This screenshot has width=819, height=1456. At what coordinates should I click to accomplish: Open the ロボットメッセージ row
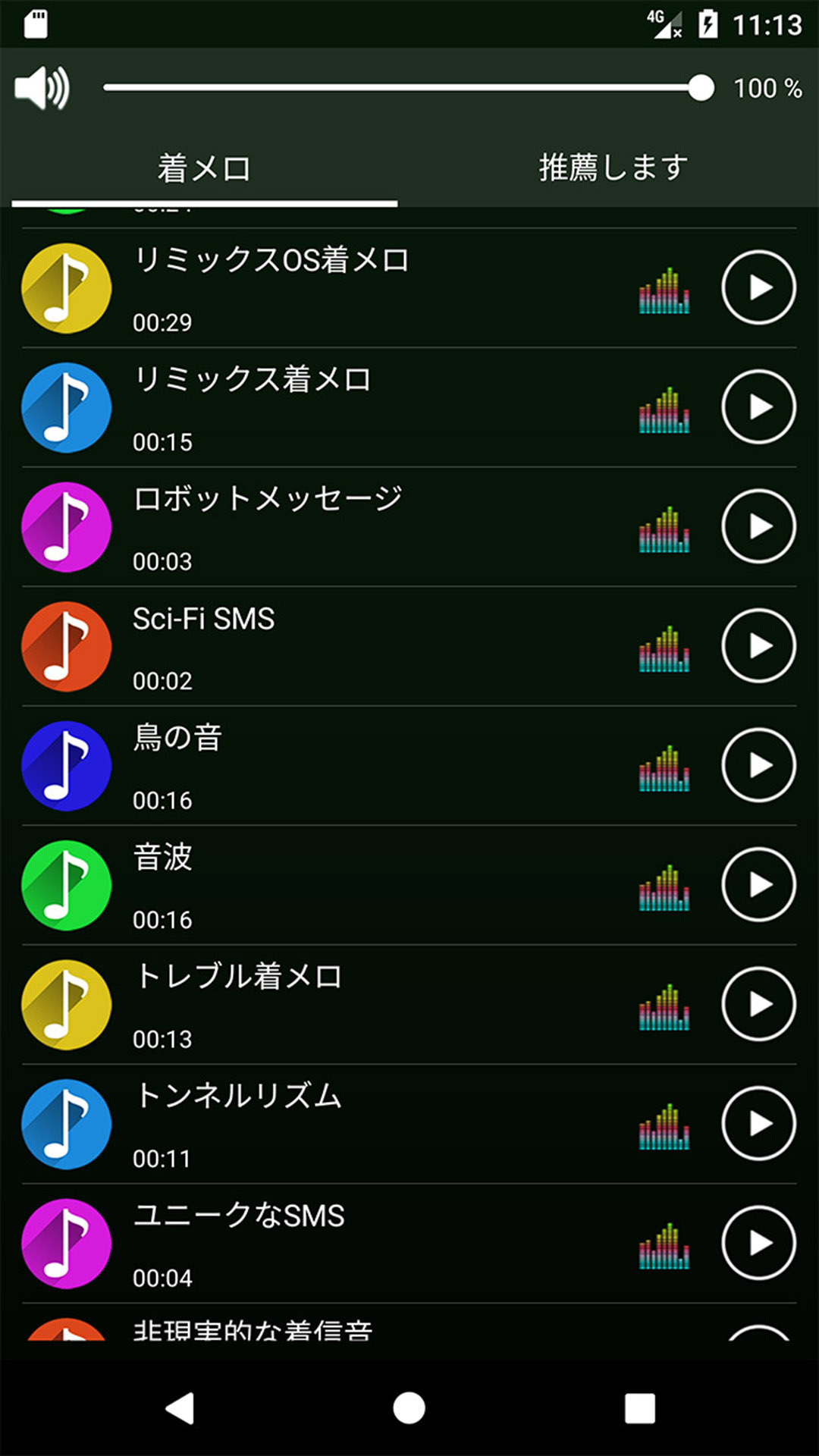pos(341,527)
